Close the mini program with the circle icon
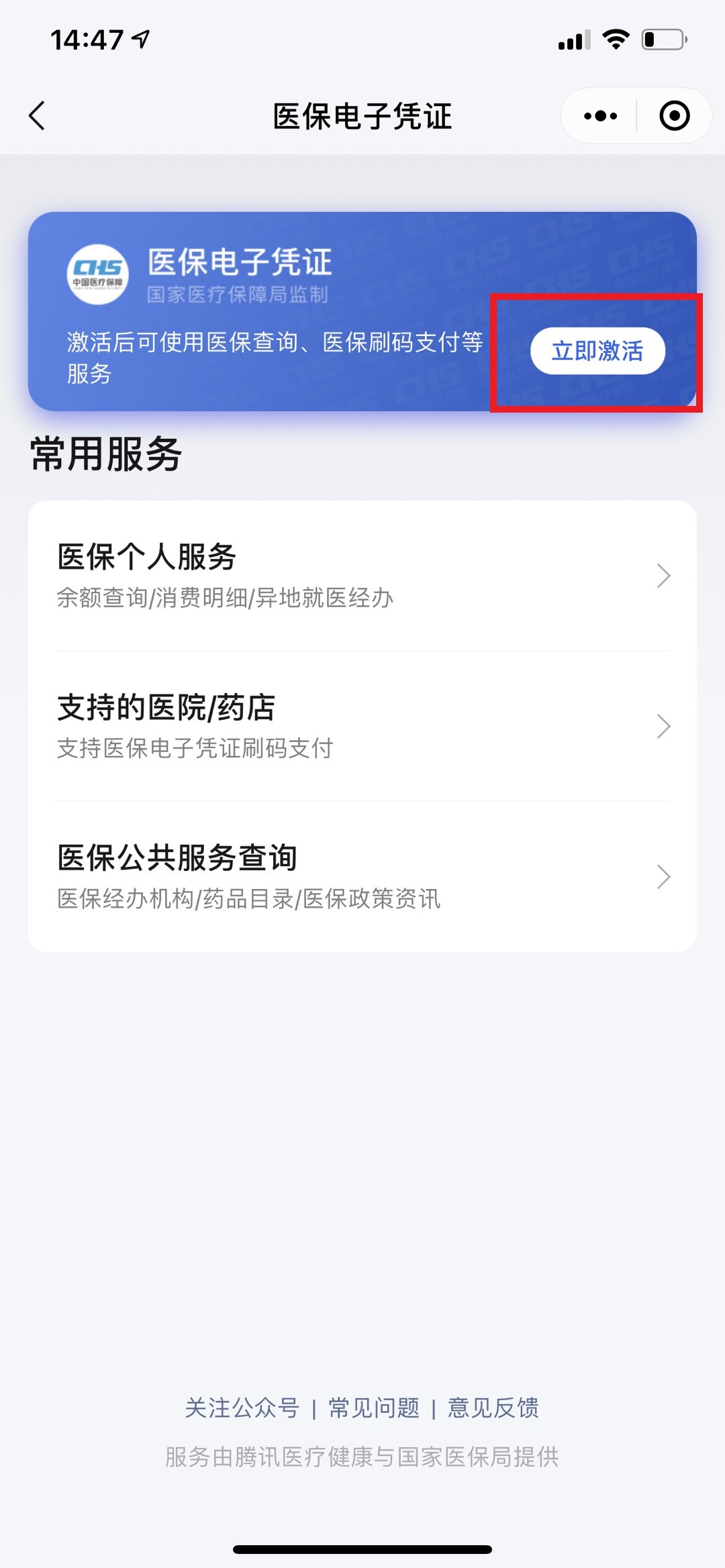The height and width of the screenshot is (1568, 725). pyautogui.click(x=674, y=115)
